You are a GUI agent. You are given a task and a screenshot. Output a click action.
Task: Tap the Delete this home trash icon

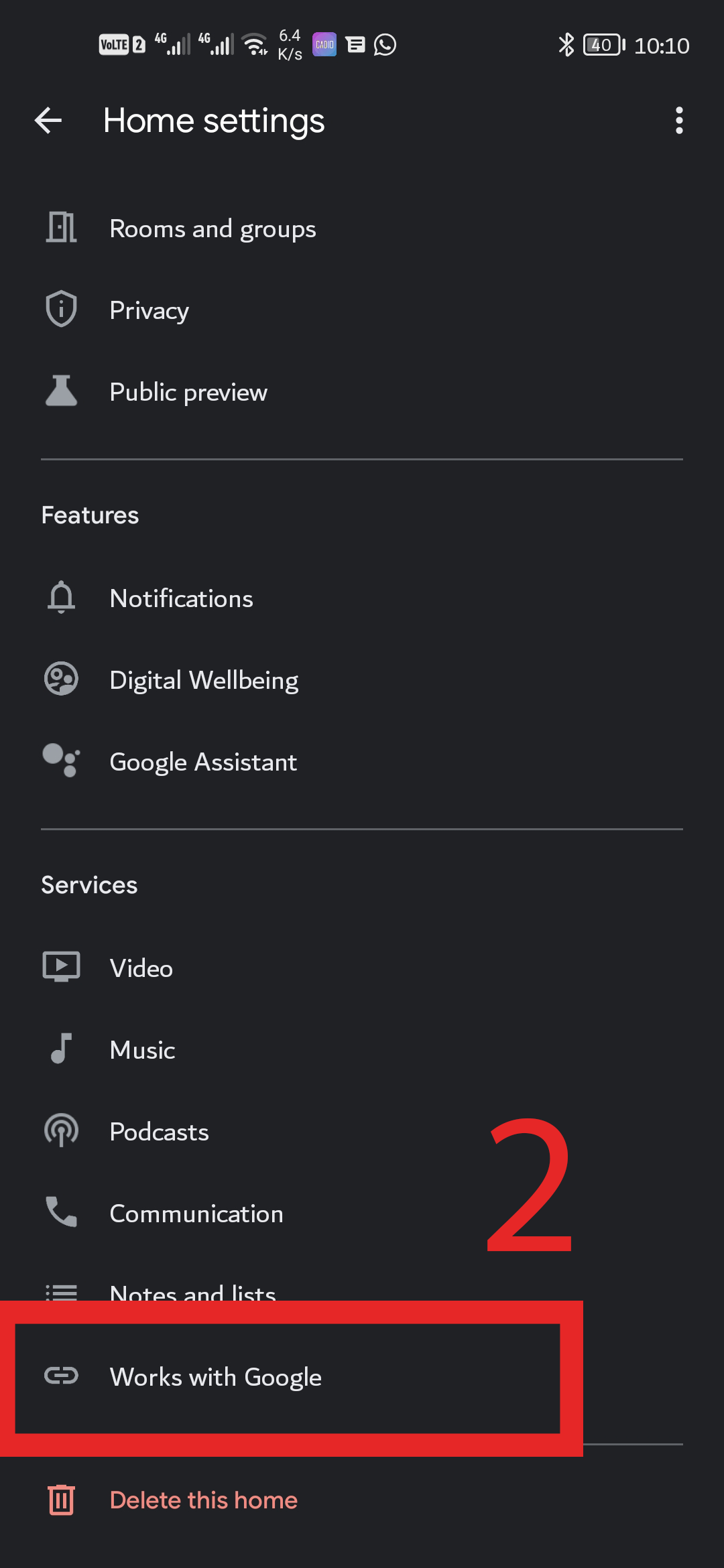(x=61, y=1500)
